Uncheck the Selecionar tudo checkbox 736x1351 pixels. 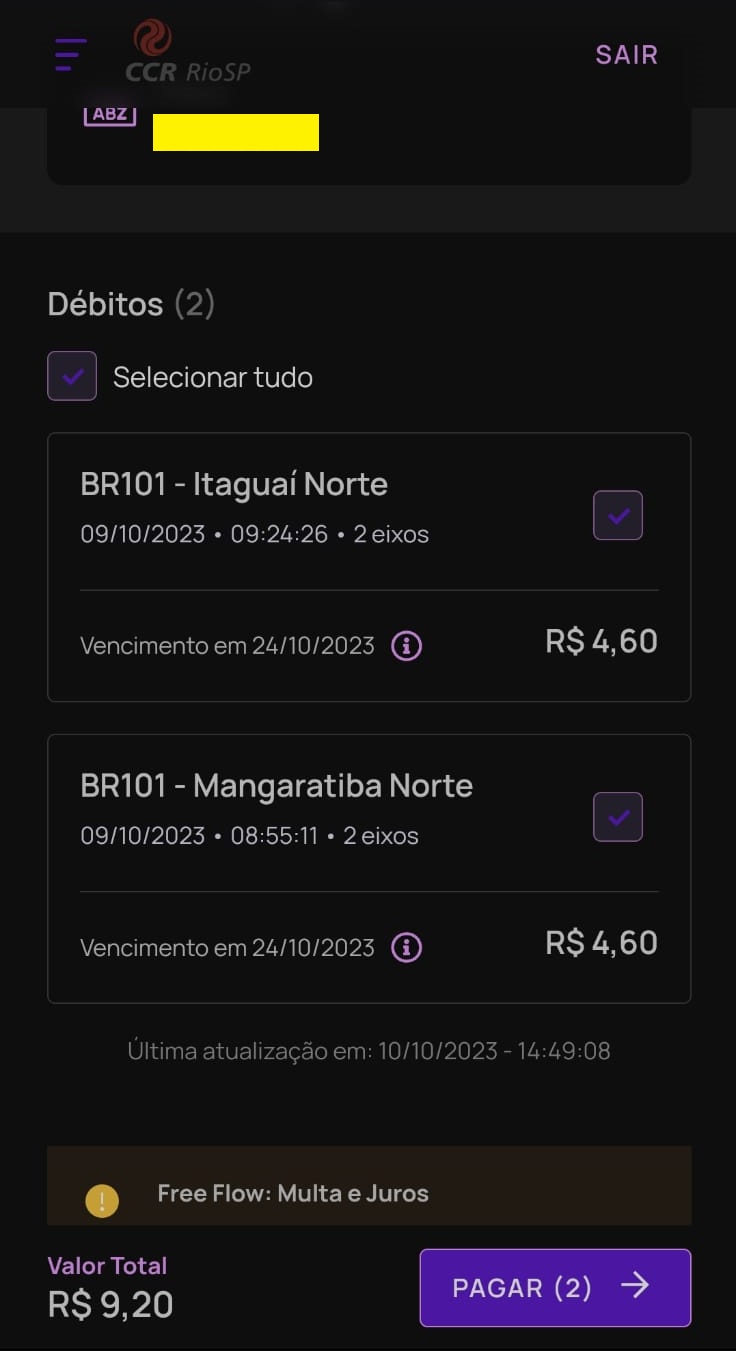72,376
